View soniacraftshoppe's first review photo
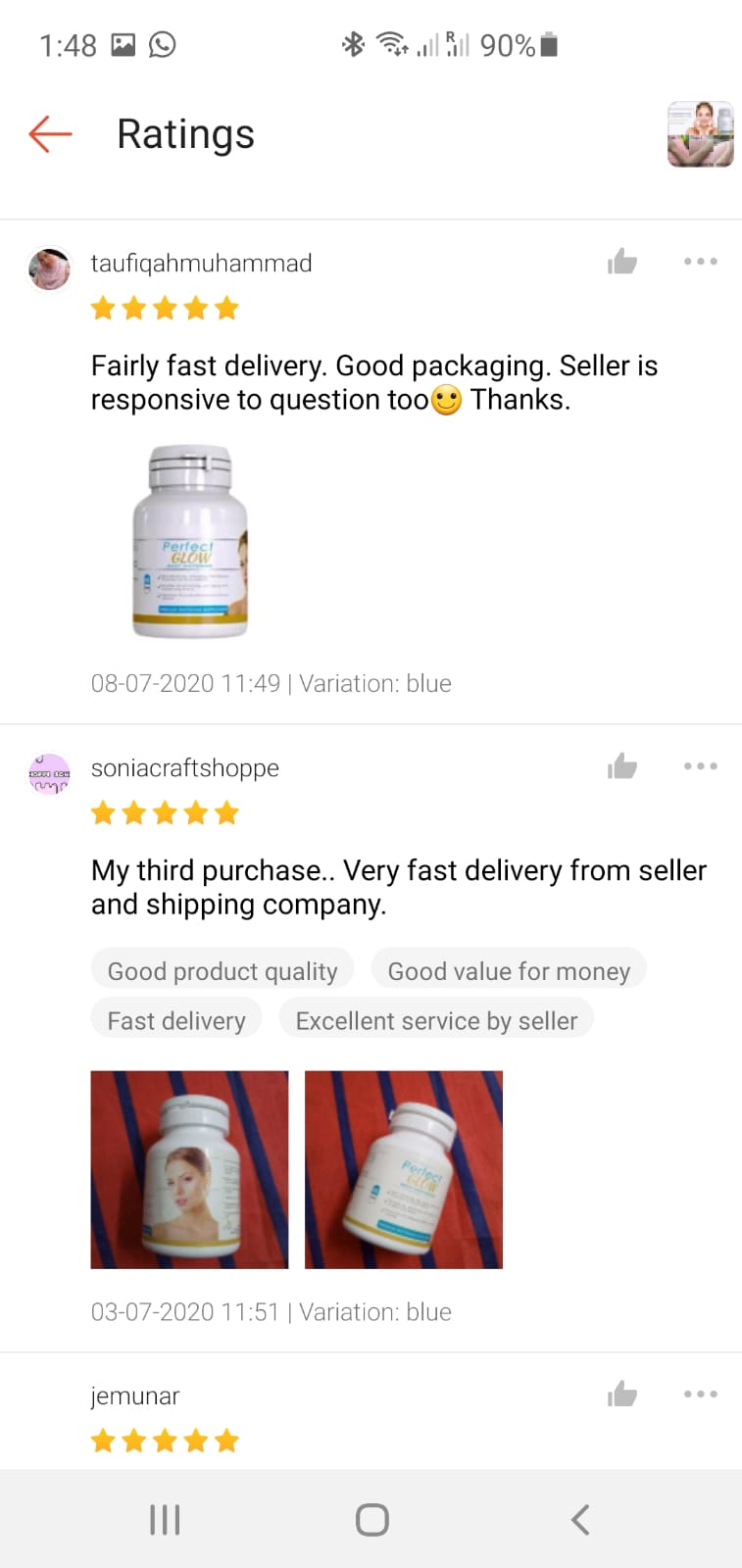This screenshot has height=1568, width=742. click(190, 1169)
